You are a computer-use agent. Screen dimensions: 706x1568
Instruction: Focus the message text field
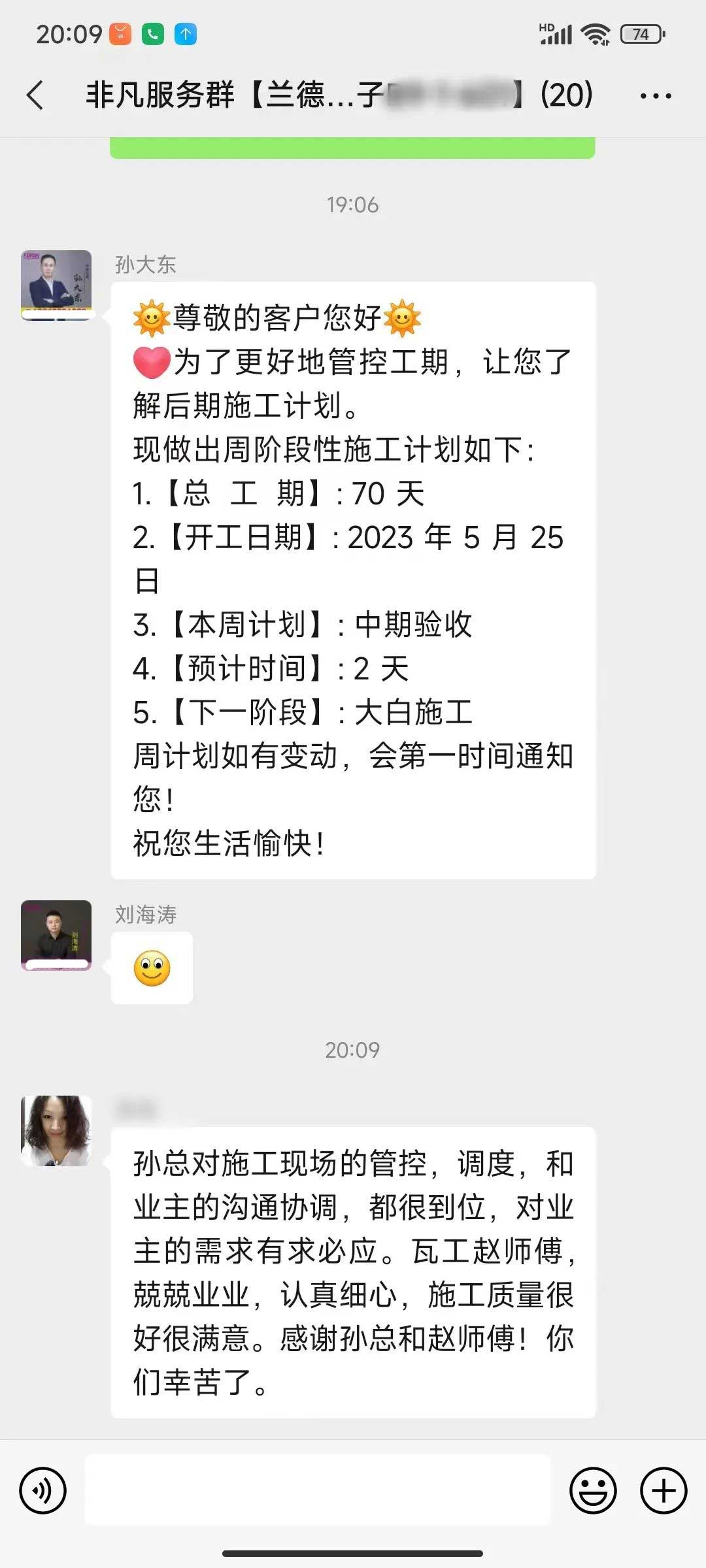coord(318,1491)
